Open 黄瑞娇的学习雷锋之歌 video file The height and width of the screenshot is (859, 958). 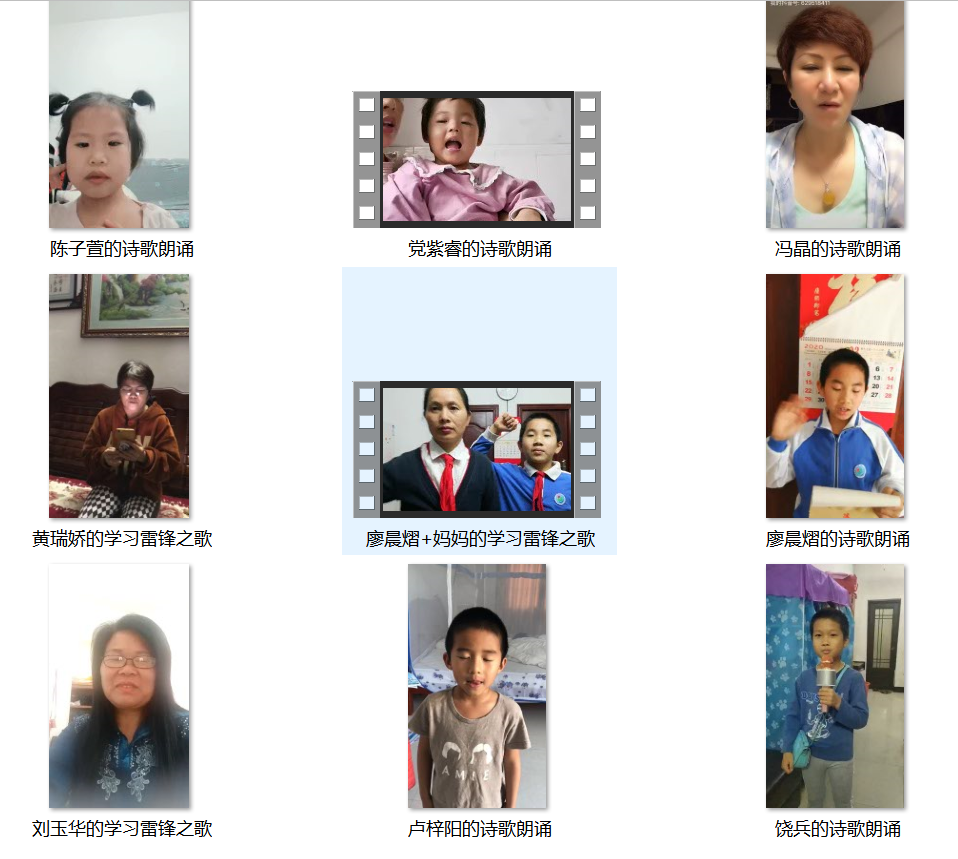click(119, 395)
